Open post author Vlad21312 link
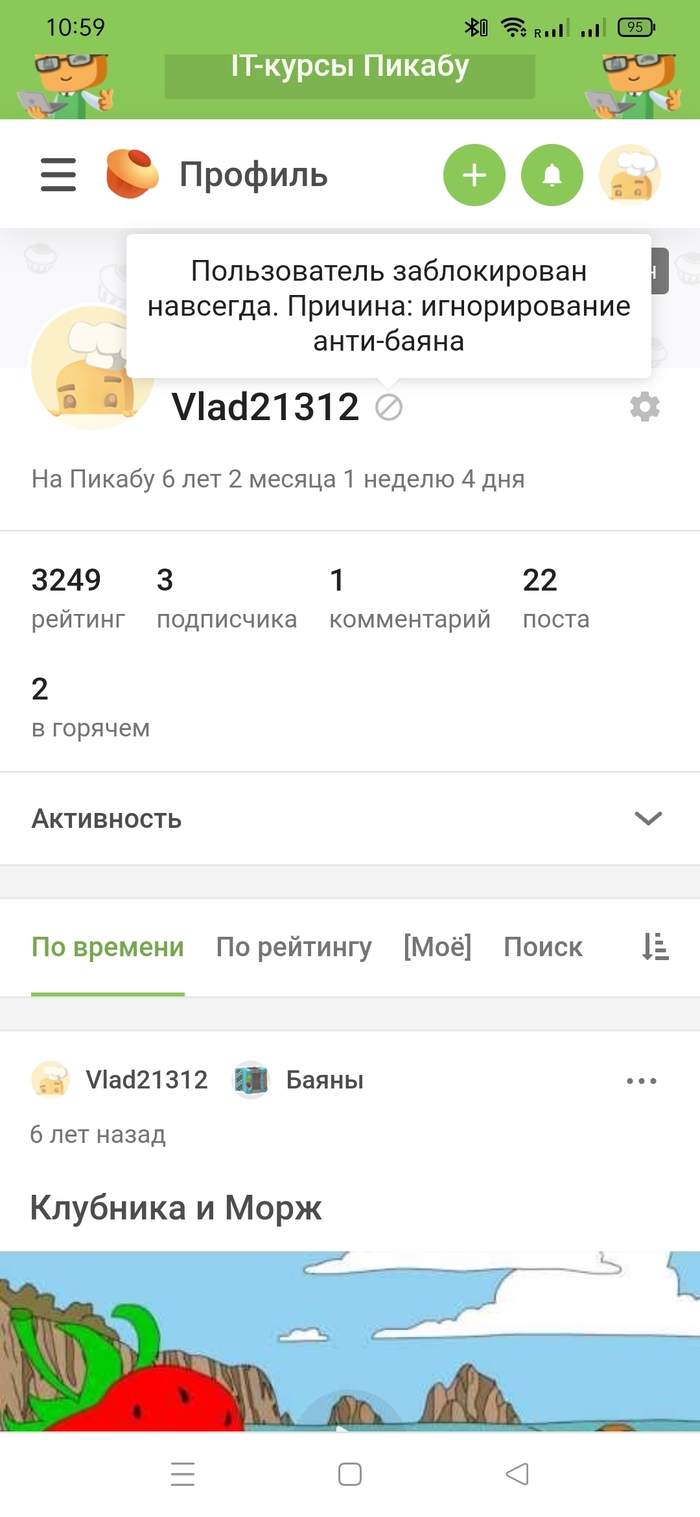The image size is (700, 1517). click(x=146, y=1080)
